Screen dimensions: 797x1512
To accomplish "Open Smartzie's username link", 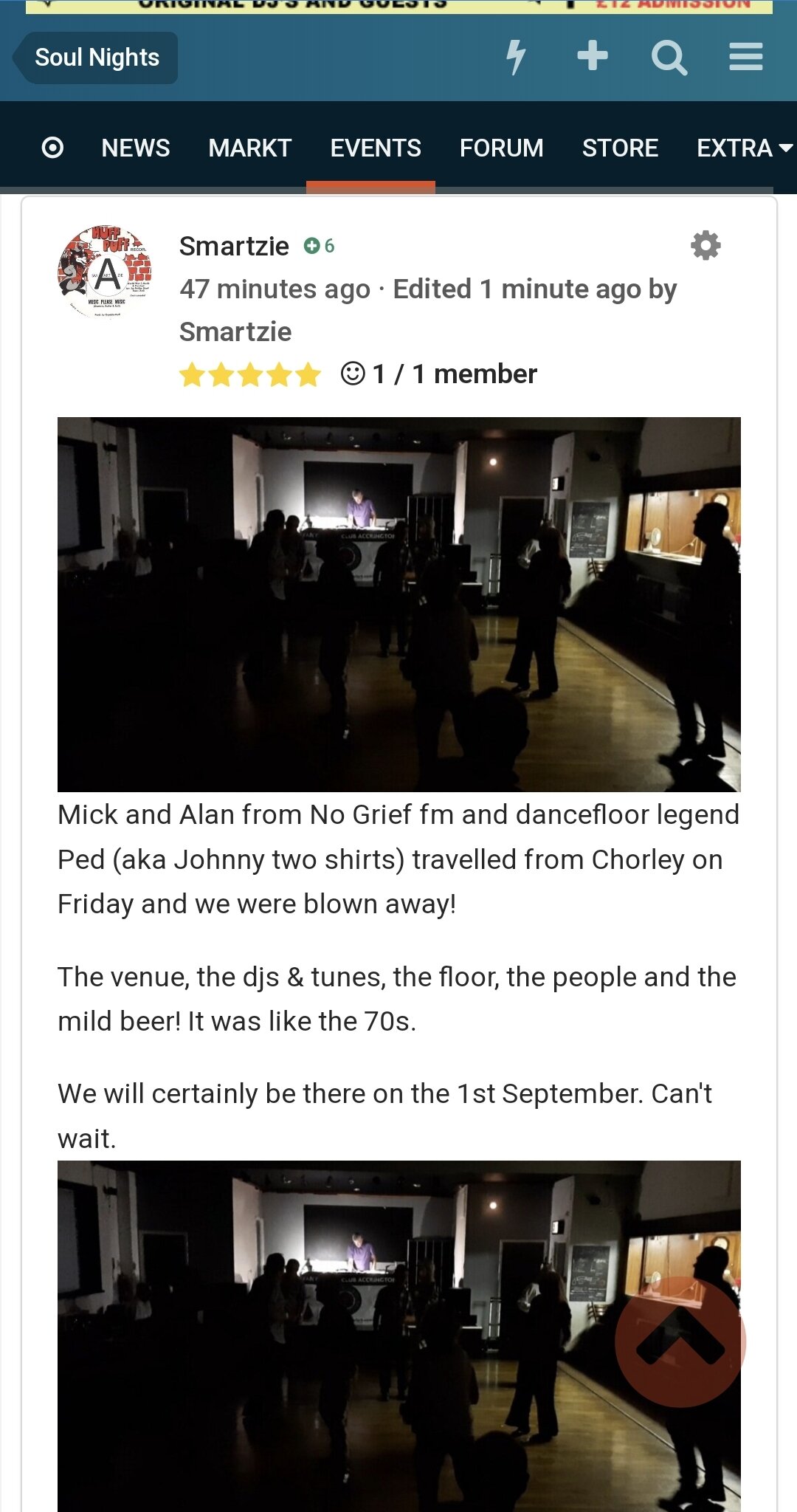I will point(234,246).
